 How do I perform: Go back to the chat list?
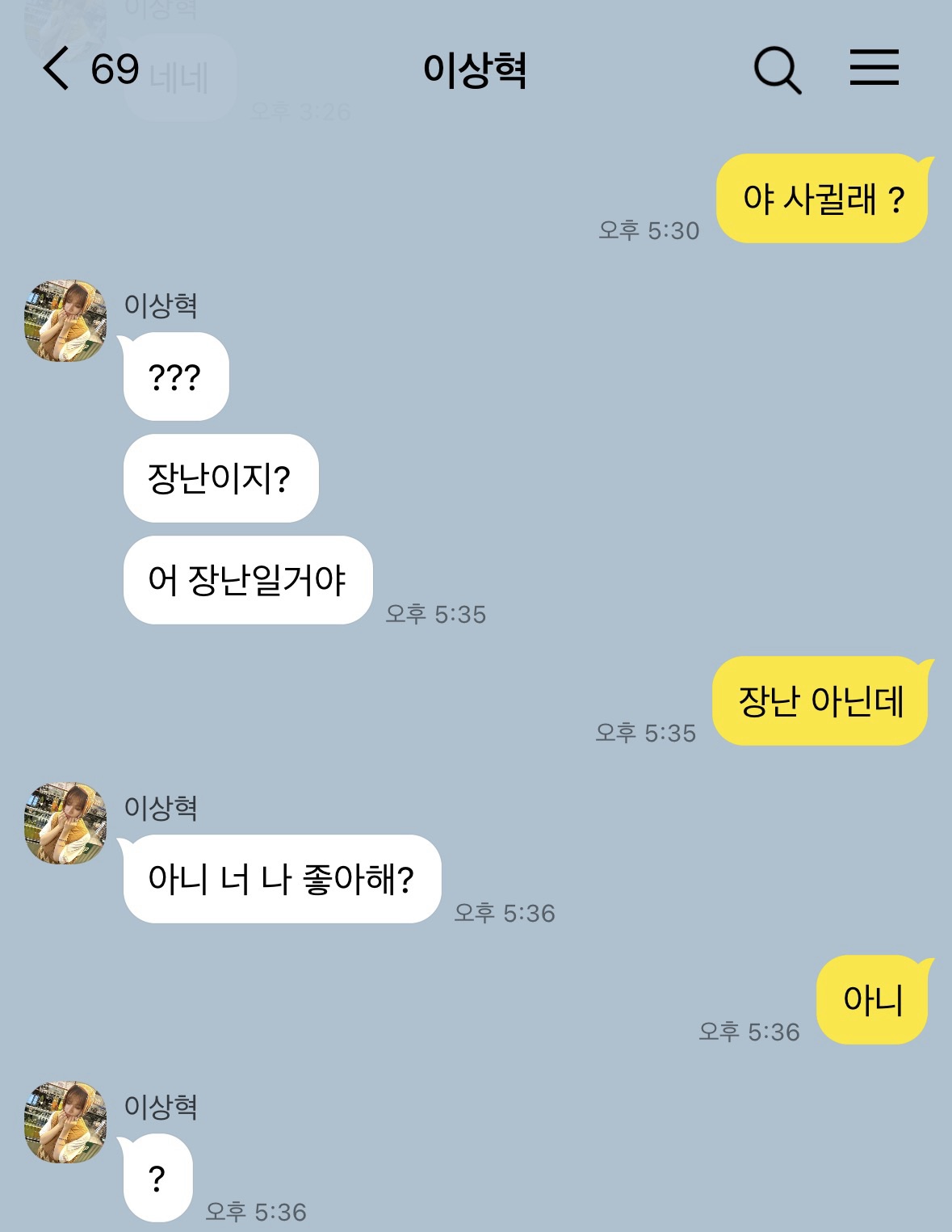click(x=57, y=69)
